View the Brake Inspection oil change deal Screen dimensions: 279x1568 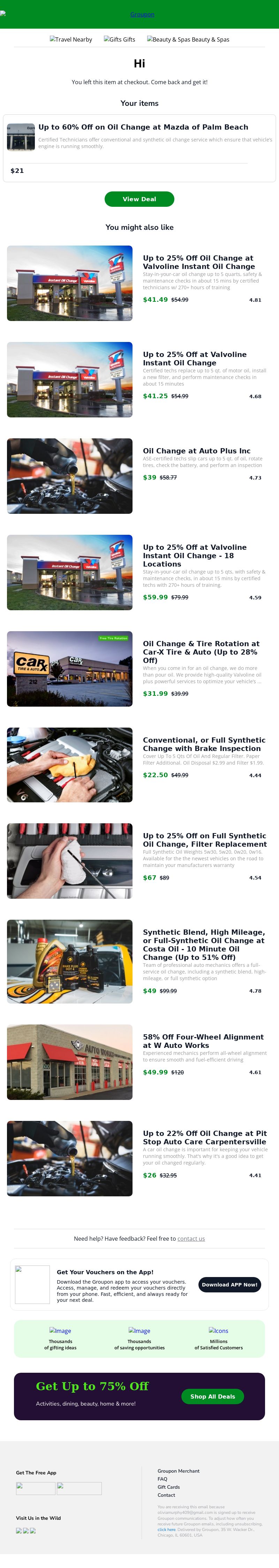pyautogui.click(x=204, y=744)
